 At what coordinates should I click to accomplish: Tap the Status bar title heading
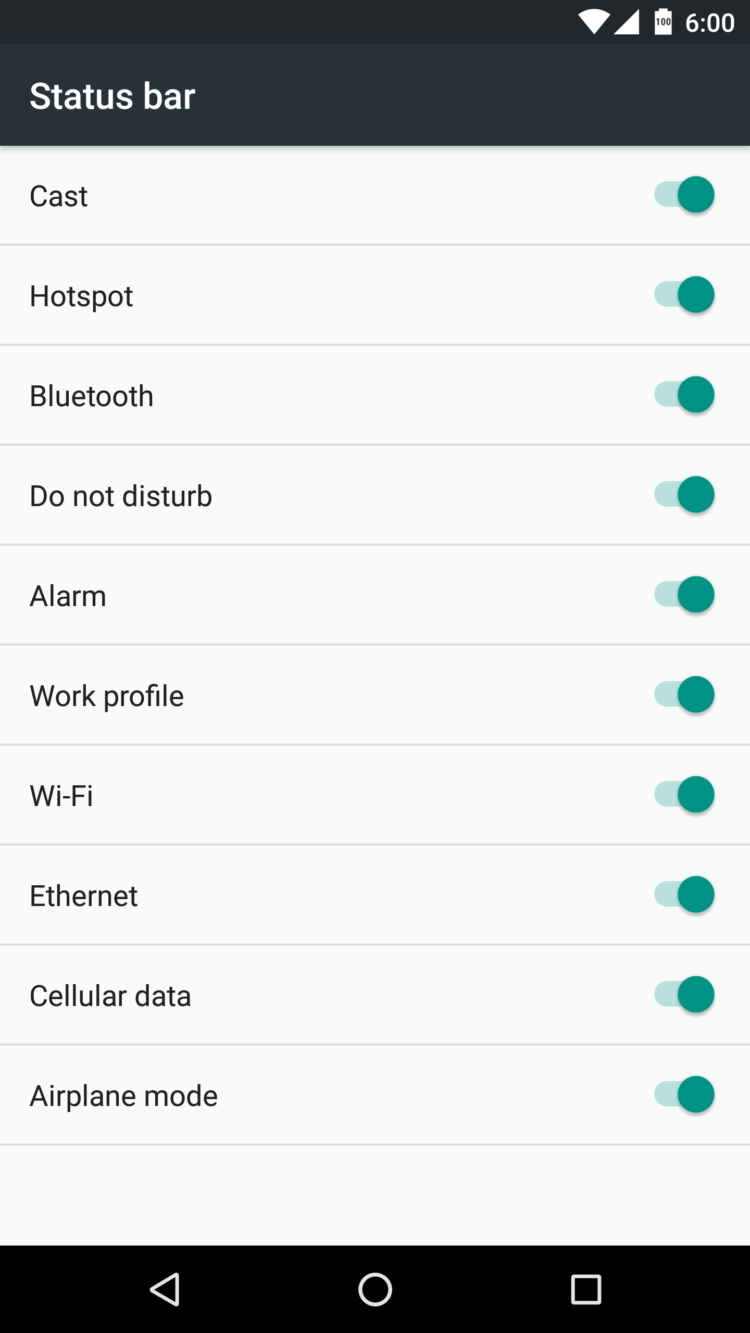(112, 95)
